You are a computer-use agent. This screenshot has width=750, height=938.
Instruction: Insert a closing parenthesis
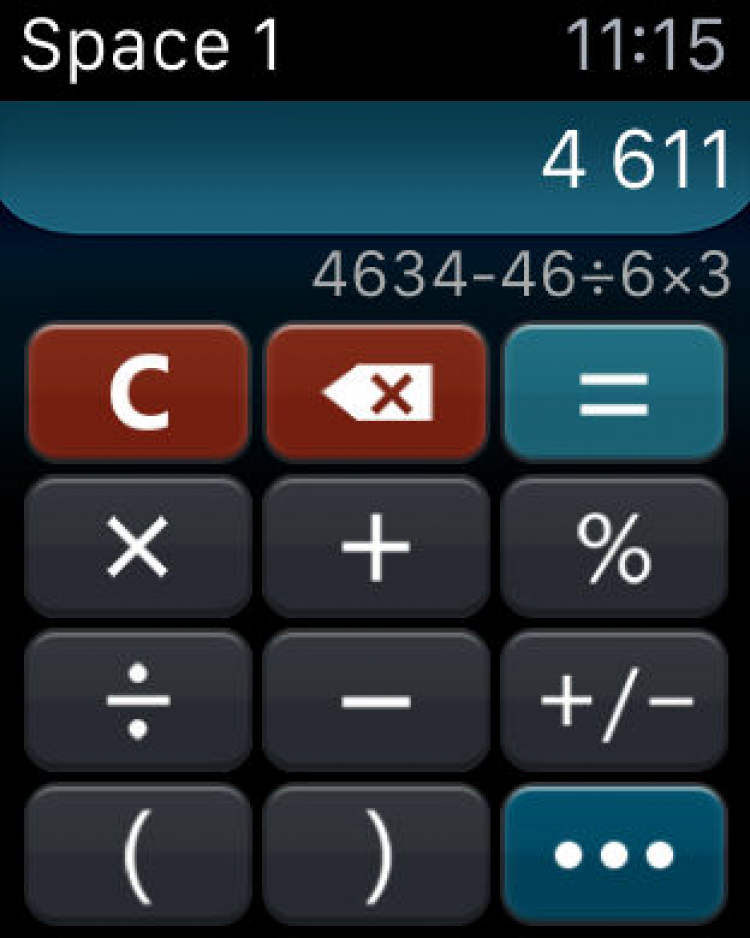(376, 855)
